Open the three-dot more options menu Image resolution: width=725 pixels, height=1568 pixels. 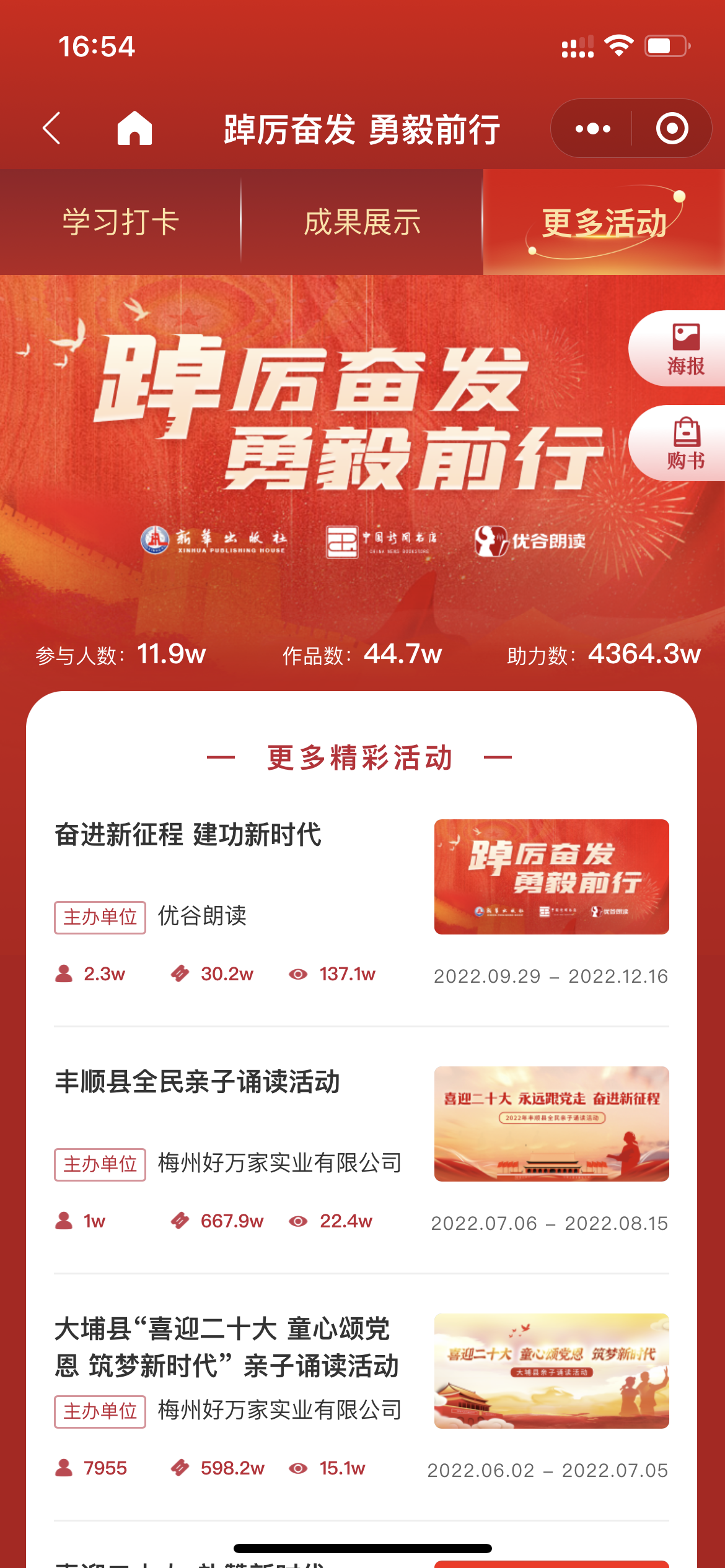pos(592,129)
